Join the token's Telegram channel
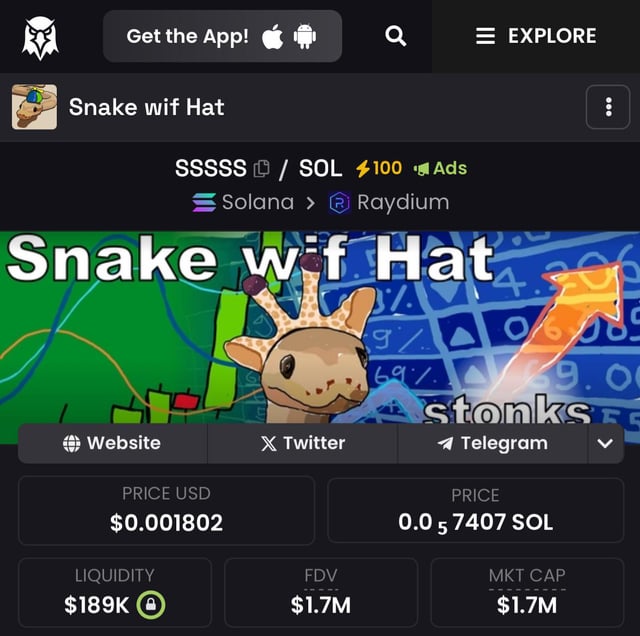Viewport: 640px width, 636px height. (492, 443)
